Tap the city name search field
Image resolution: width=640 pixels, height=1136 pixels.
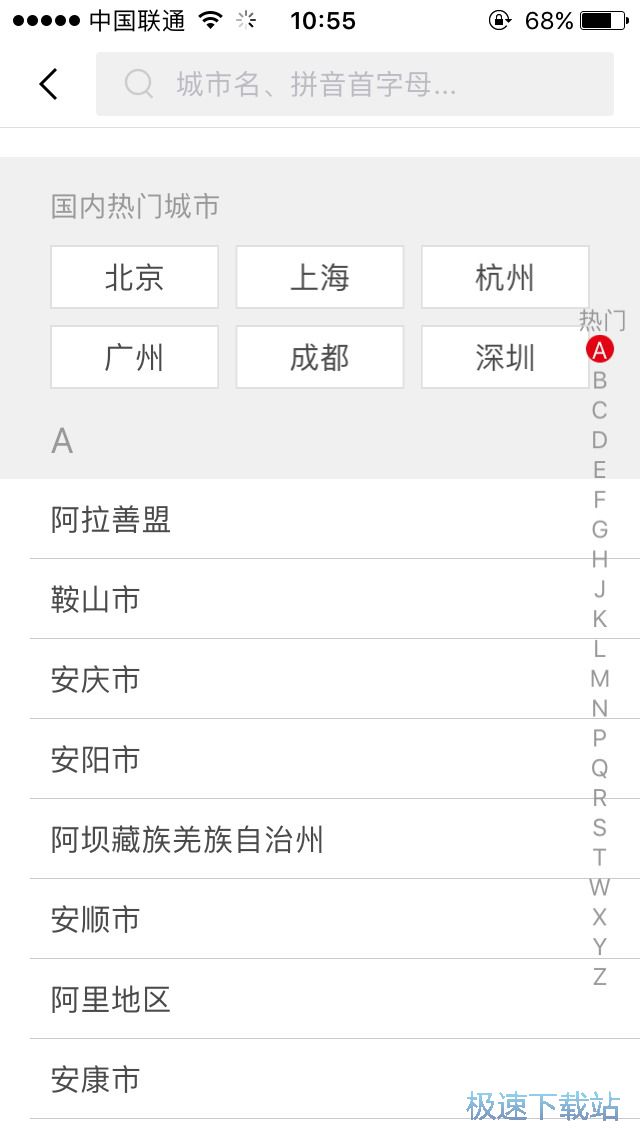point(354,84)
